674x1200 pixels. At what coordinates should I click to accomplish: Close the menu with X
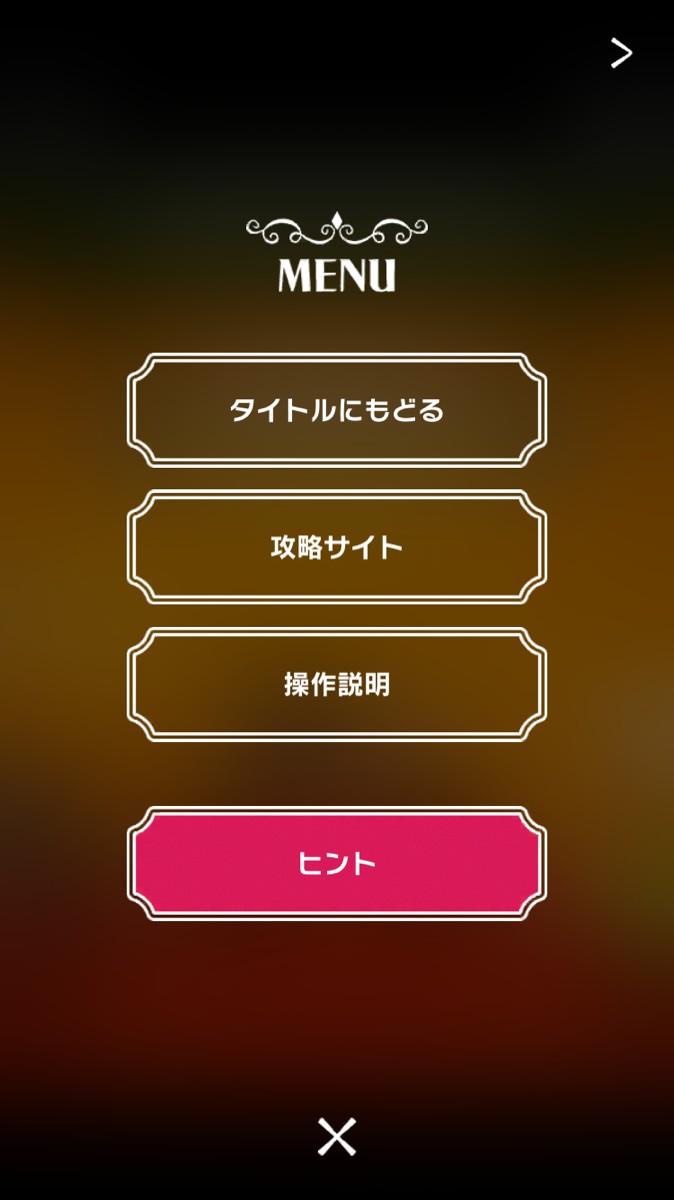(337, 1137)
